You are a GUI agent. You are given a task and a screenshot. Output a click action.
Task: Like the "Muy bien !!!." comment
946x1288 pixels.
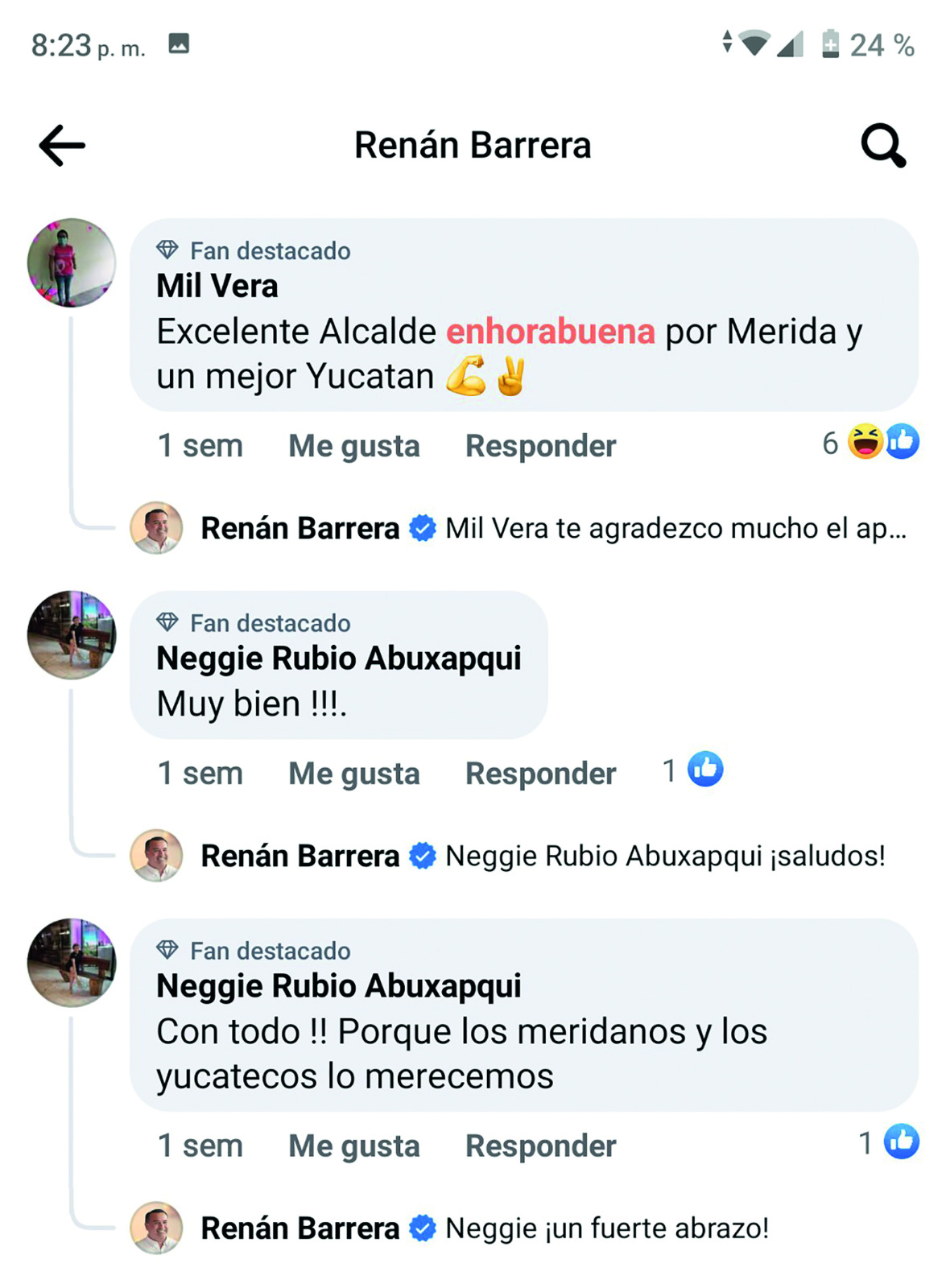point(353,774)
